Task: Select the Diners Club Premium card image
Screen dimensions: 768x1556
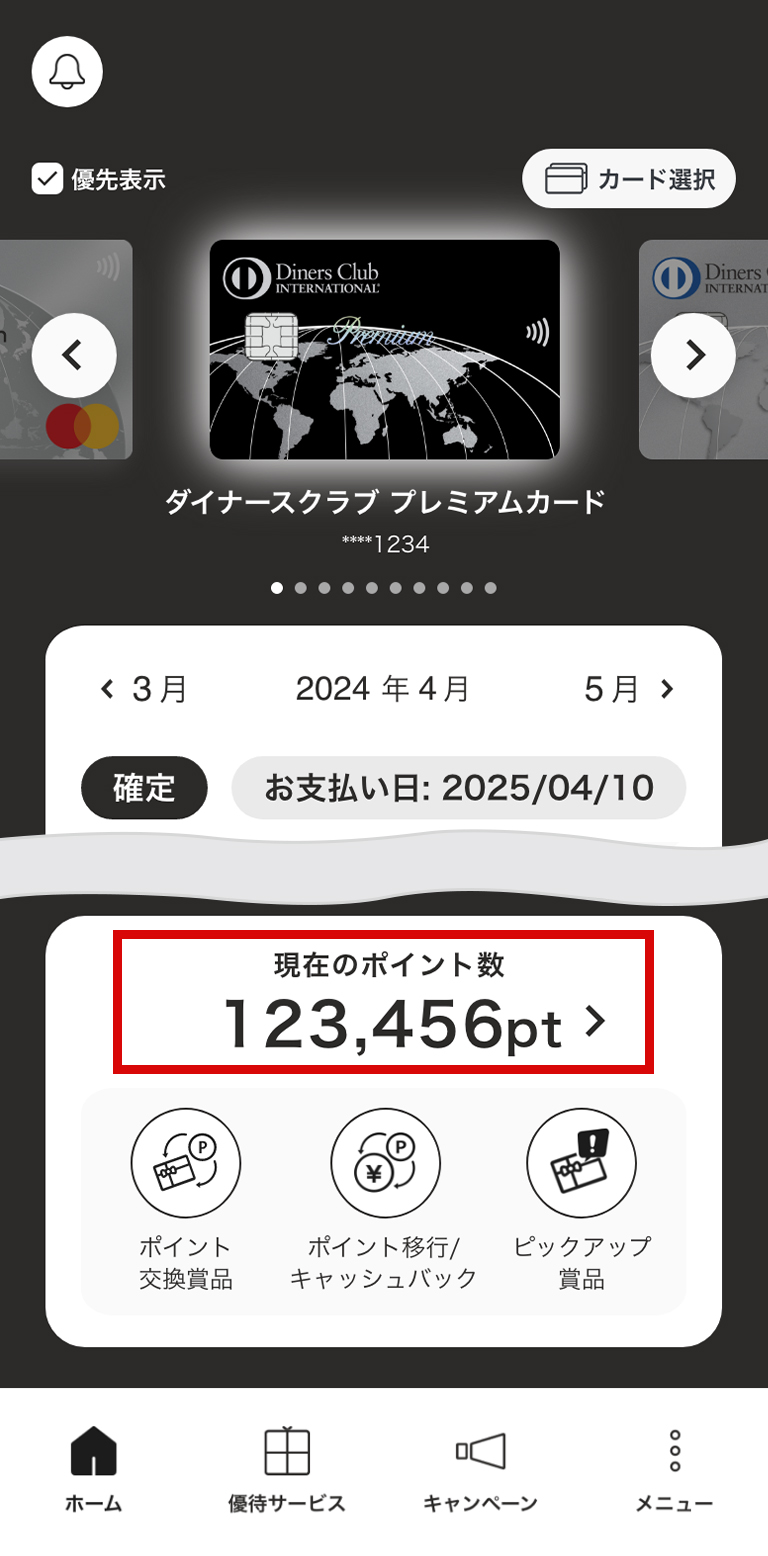Action: click(x=384, y=350)
